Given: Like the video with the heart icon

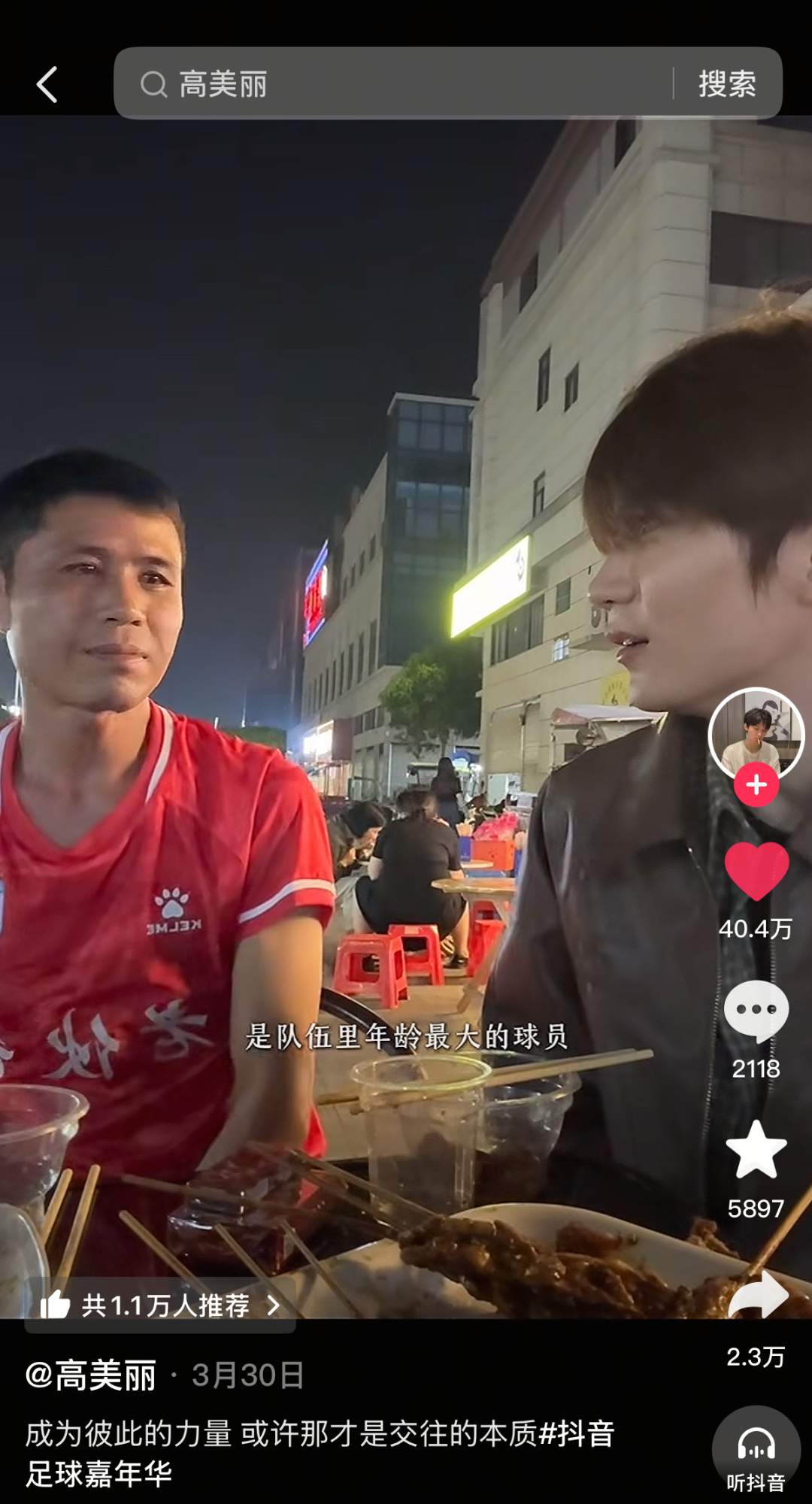Looking at the screenshot, I should 756,871.
